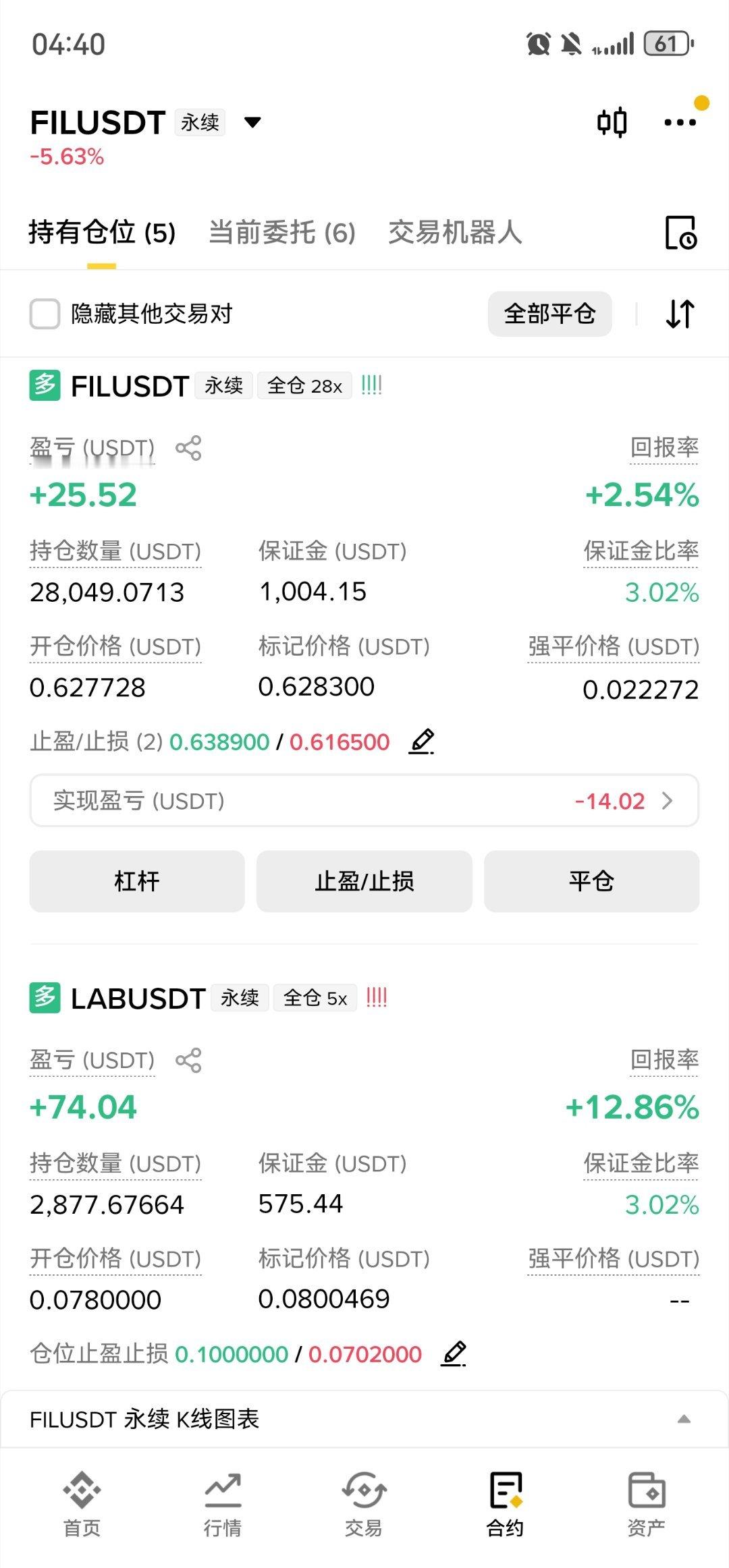Open FILUSDT 实现盈亏 details
Viewport: 729px width, 1568px height.
pos(364,801)
